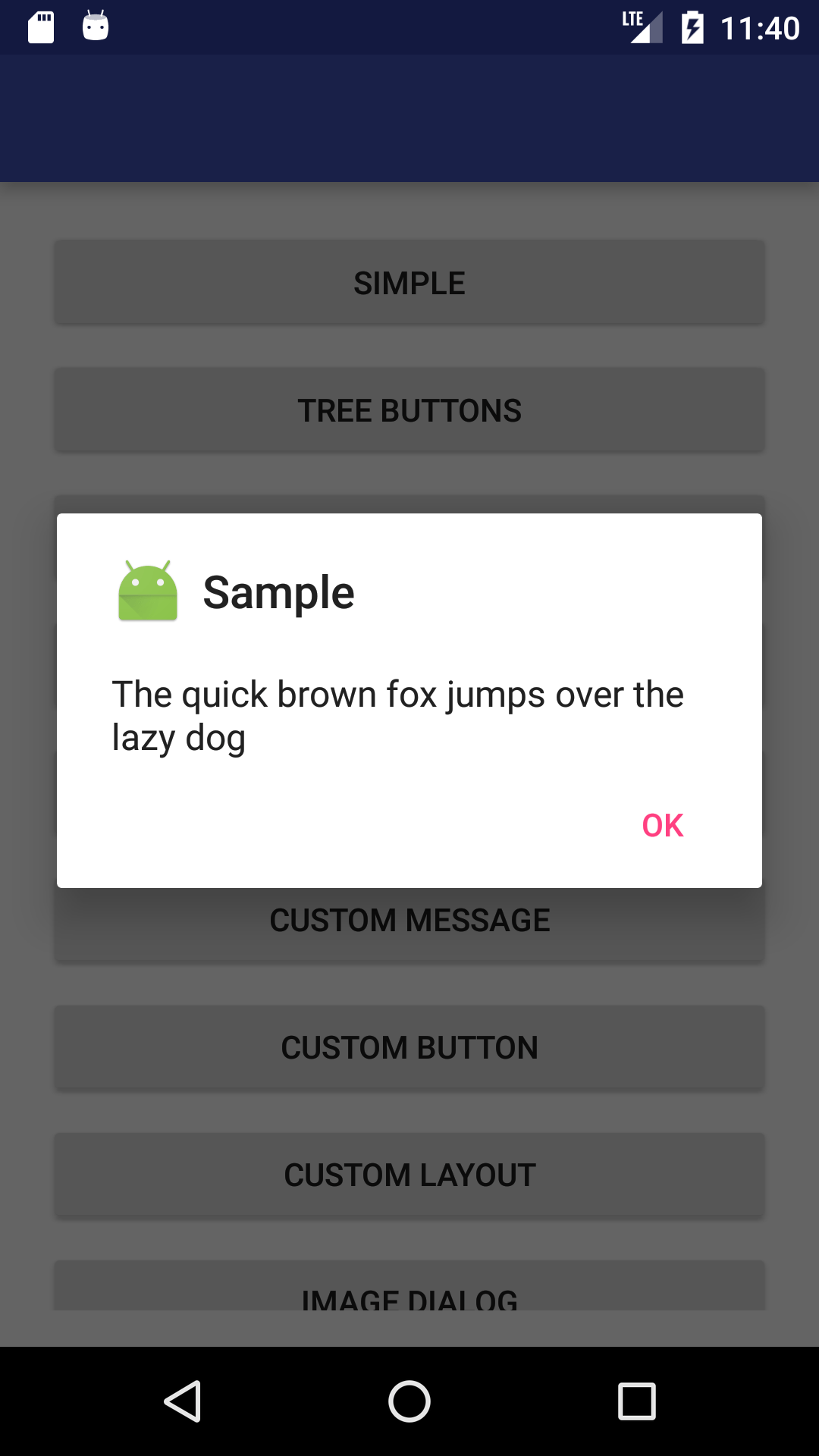Select the CUSTOM BUTTON example
819x1456 pixels.
409,1048
